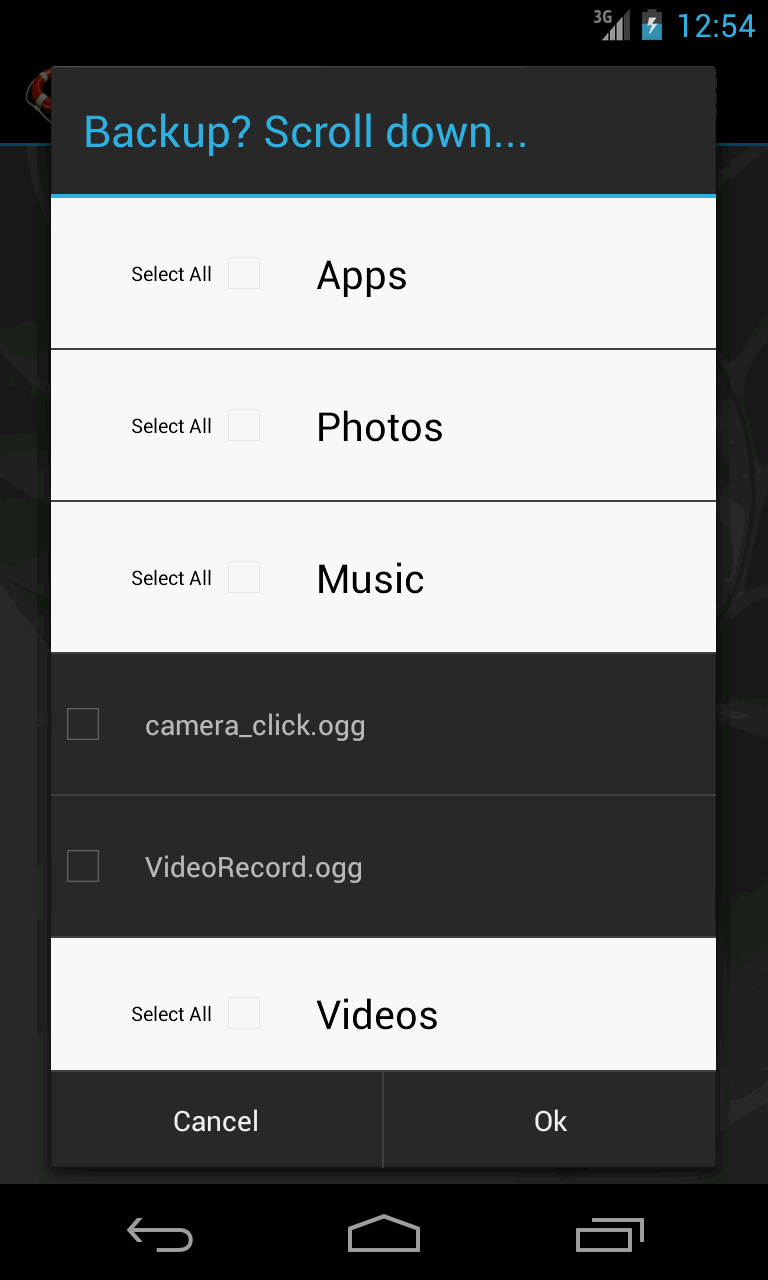Open recent apps with the recents icon
The image size is (768, 1280).
click(610, 1233)
